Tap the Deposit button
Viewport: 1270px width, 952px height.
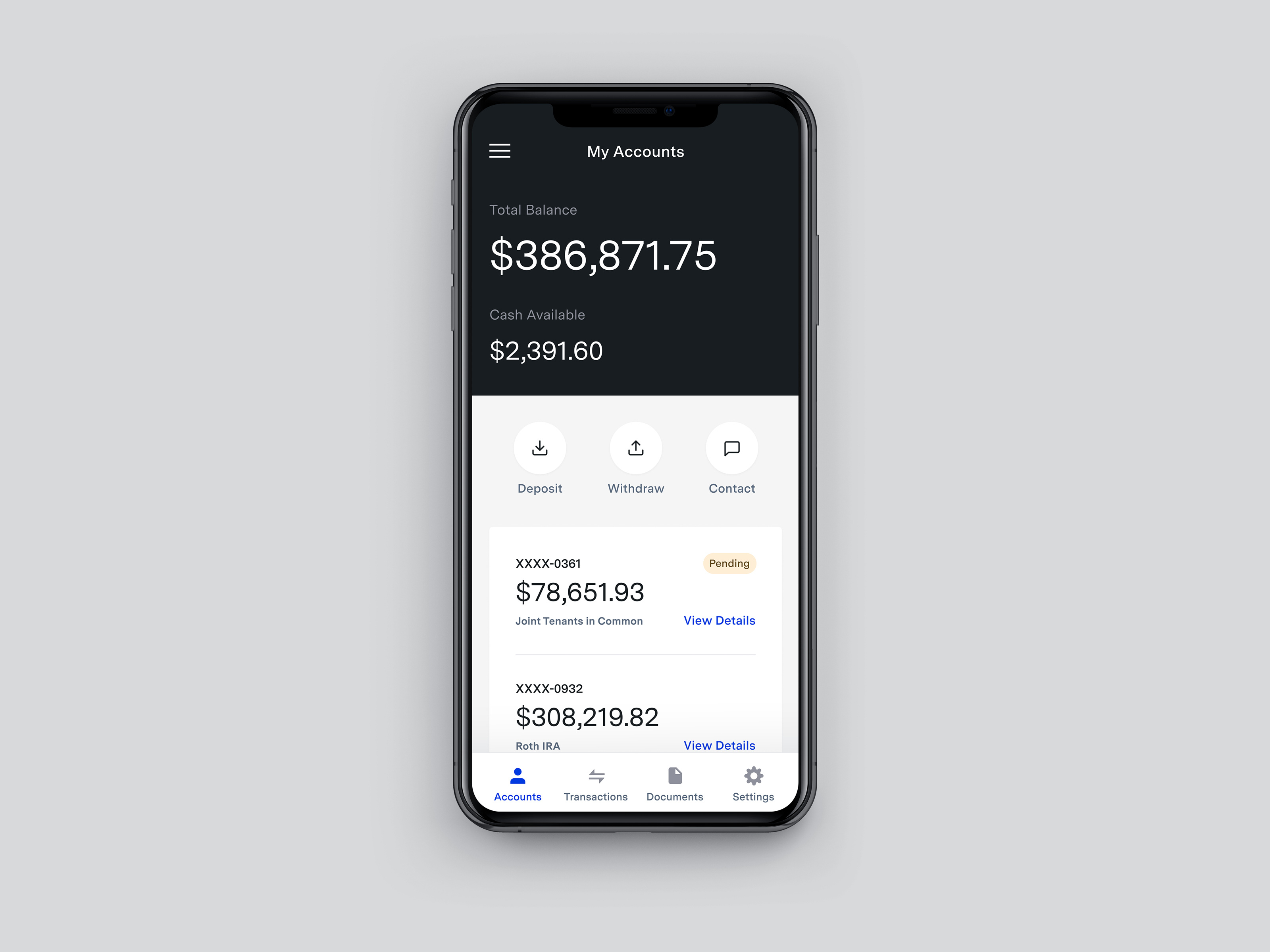pyautogui.click(x=540, y=448)
